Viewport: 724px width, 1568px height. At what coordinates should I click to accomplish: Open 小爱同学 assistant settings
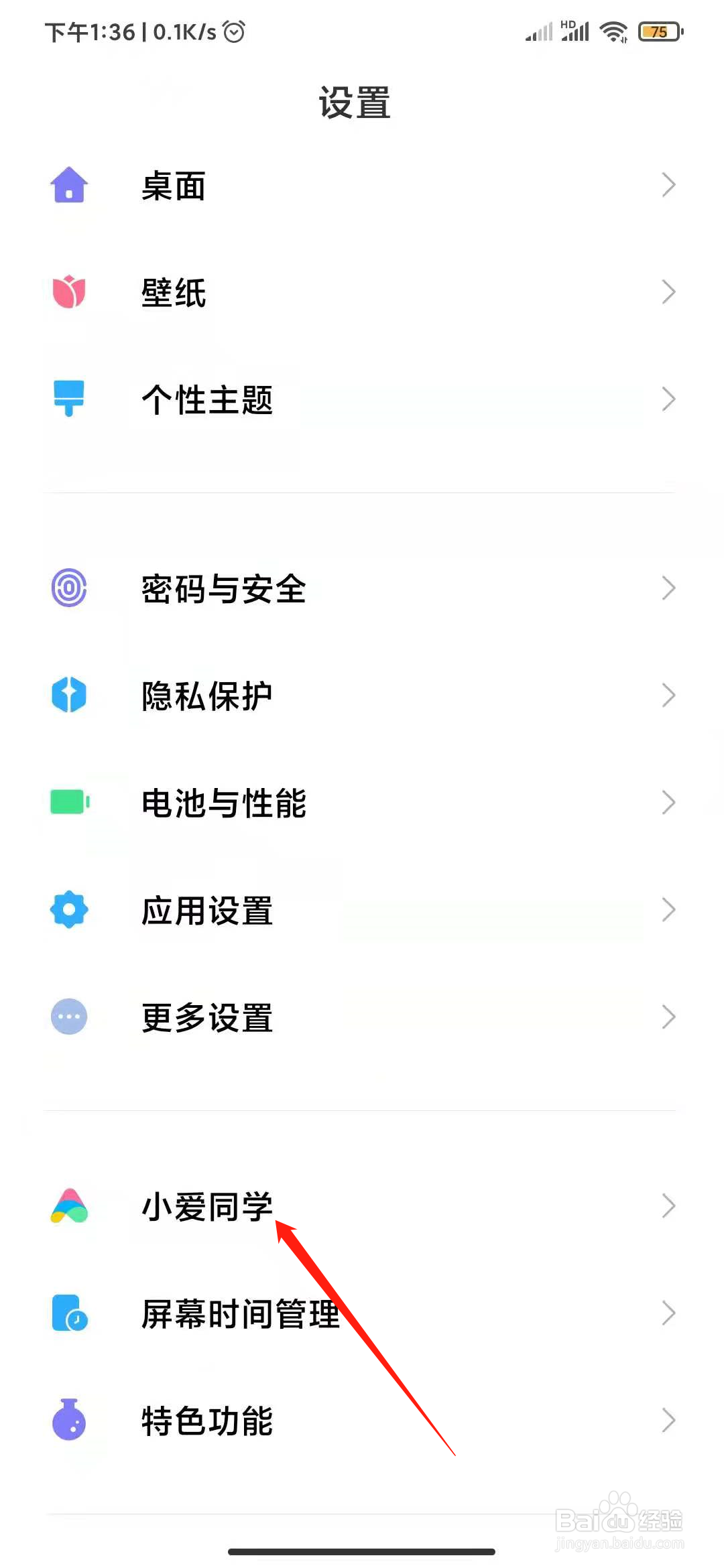(362, 1206)
